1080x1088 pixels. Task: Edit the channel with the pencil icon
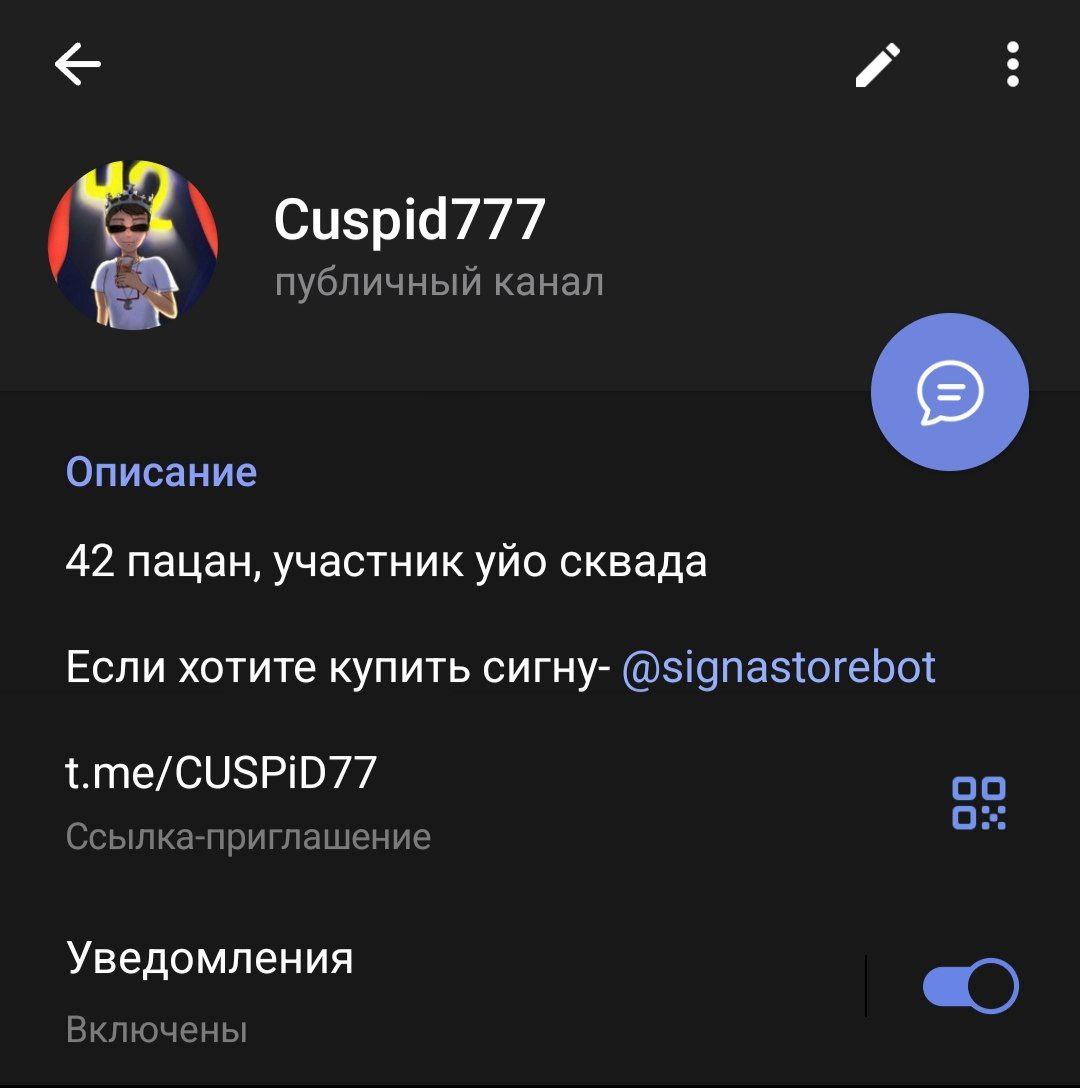[x=878, y=66]
